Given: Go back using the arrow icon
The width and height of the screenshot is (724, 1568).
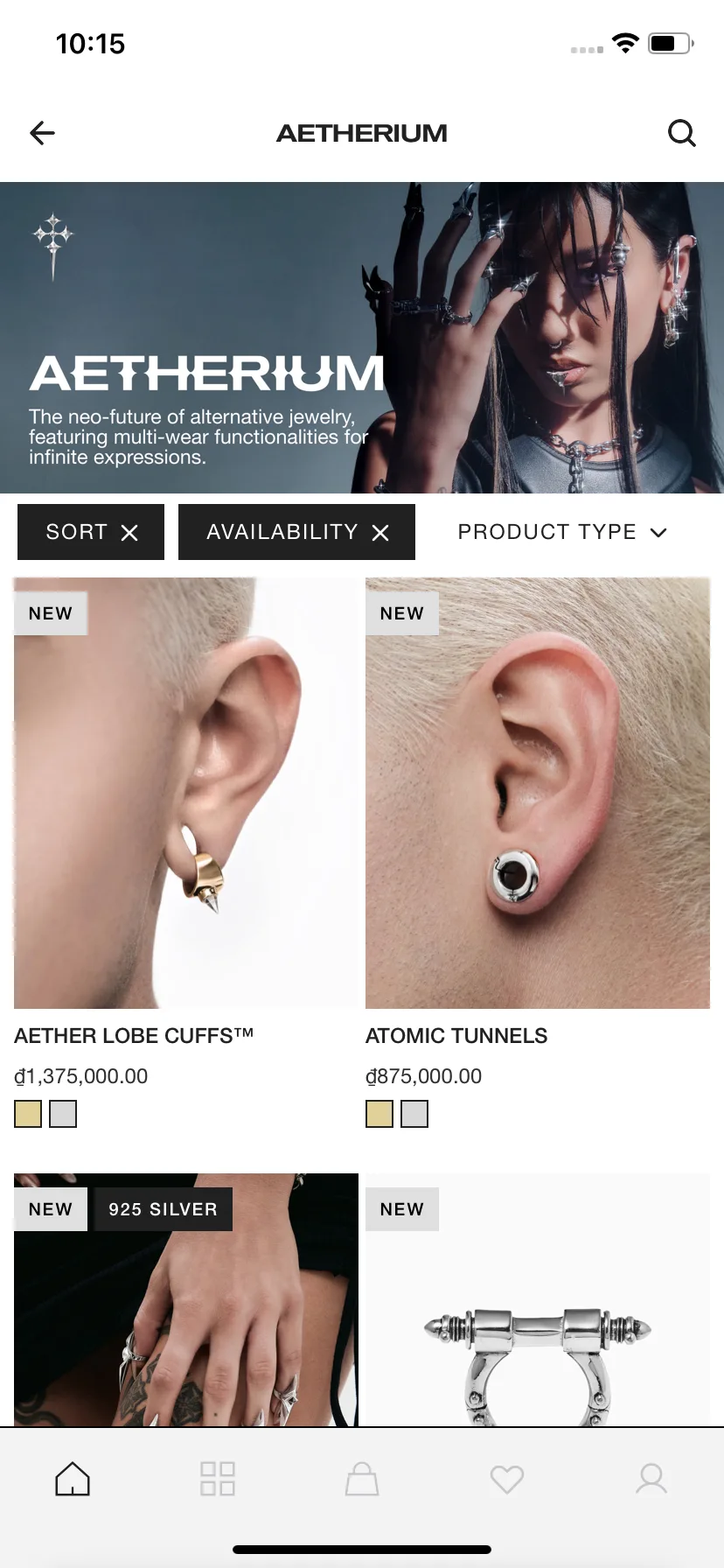Looking at the screenshot, I should tap(42, 133).
